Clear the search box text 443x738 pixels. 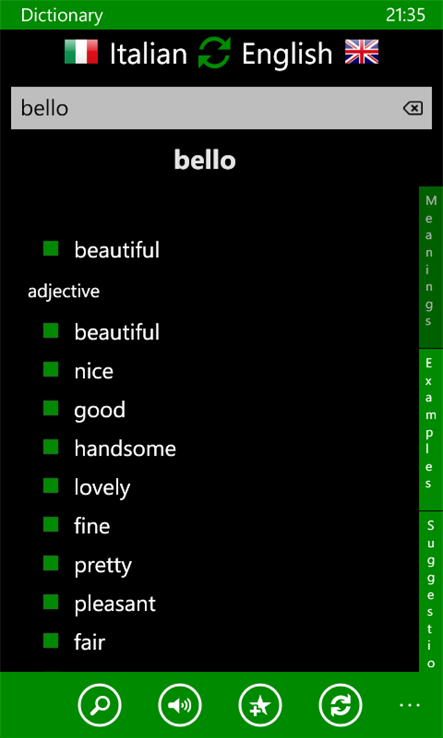(x=413, y=109)
